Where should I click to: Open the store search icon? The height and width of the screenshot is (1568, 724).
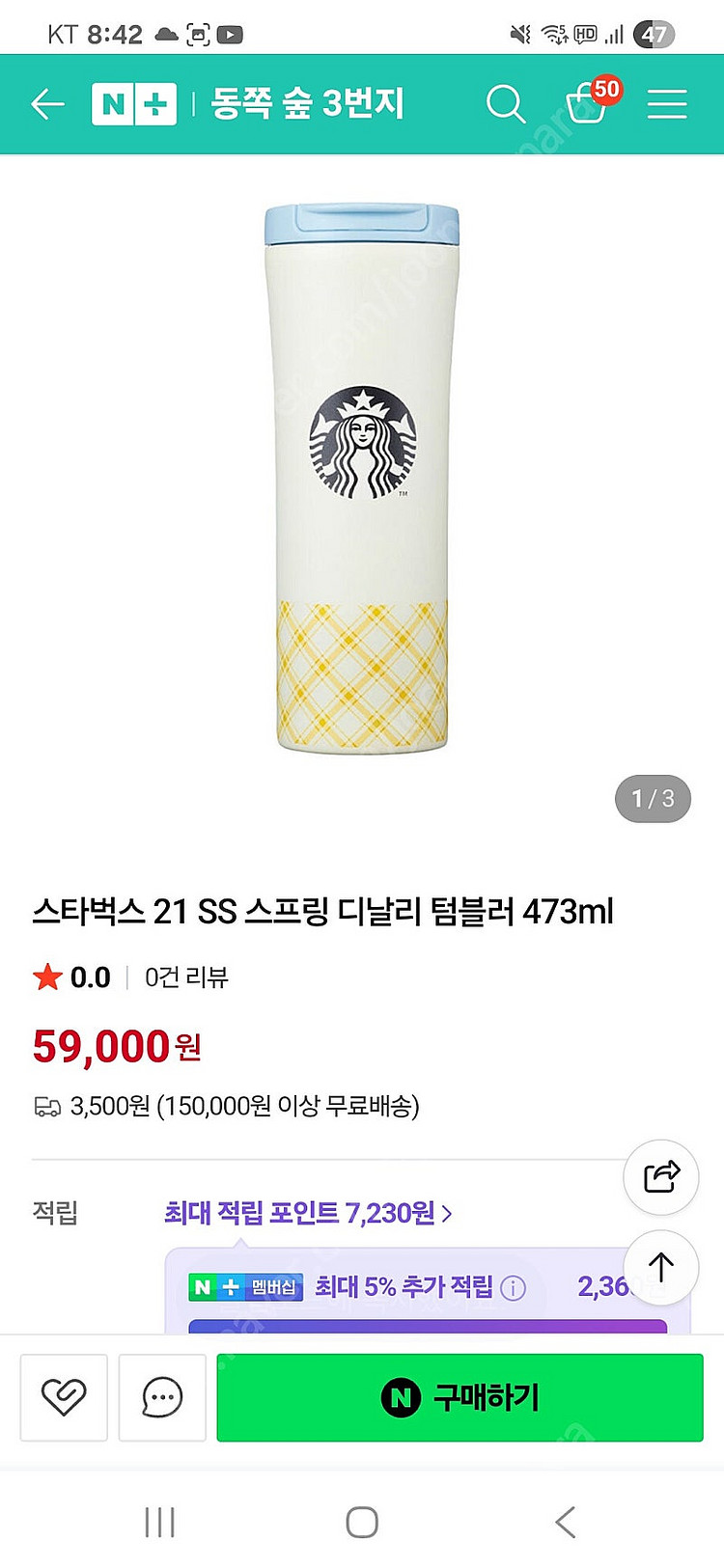click(505, 104)
